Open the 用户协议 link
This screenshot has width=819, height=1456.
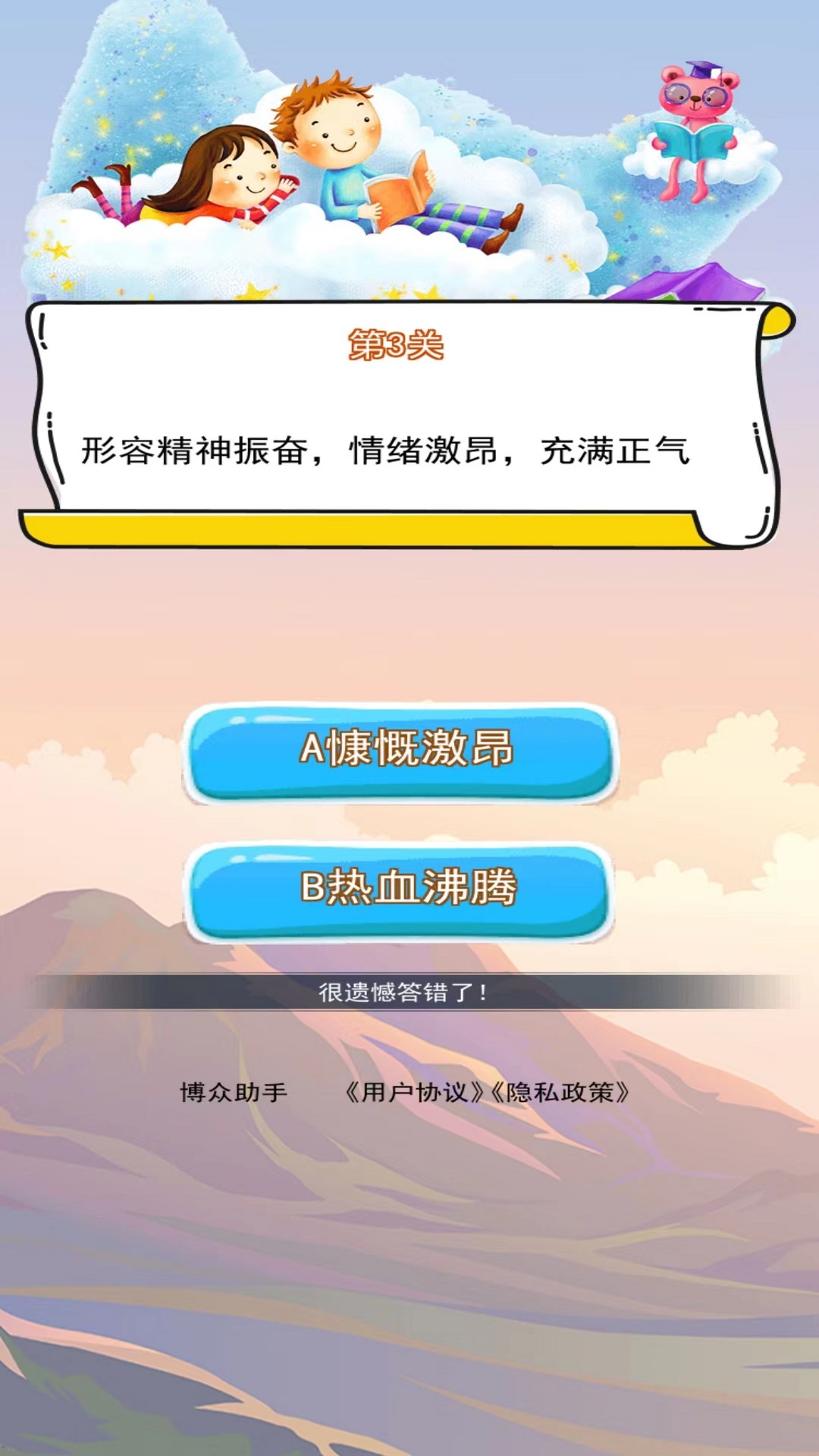tap(414, 1093)
